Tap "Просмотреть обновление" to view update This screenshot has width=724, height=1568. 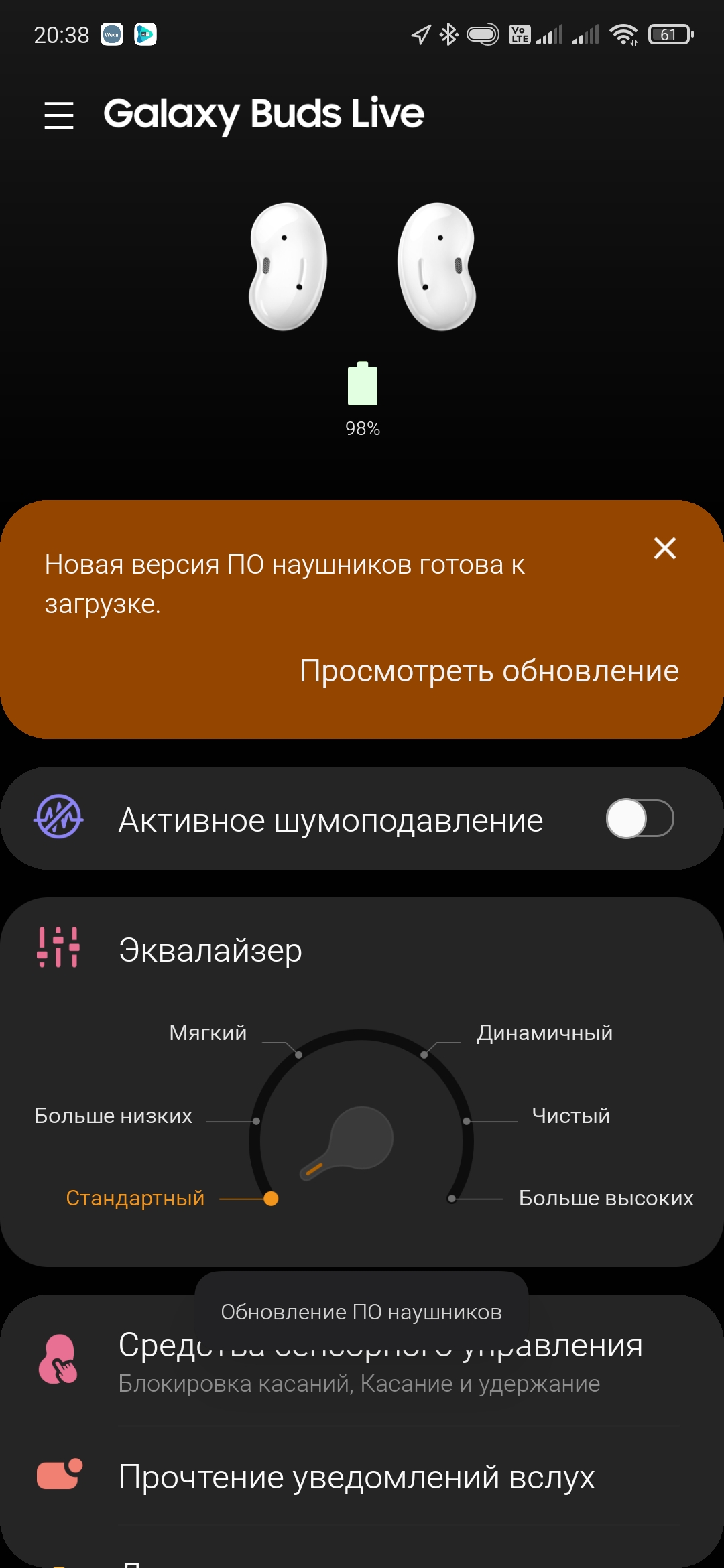click(x=489, y=671)
